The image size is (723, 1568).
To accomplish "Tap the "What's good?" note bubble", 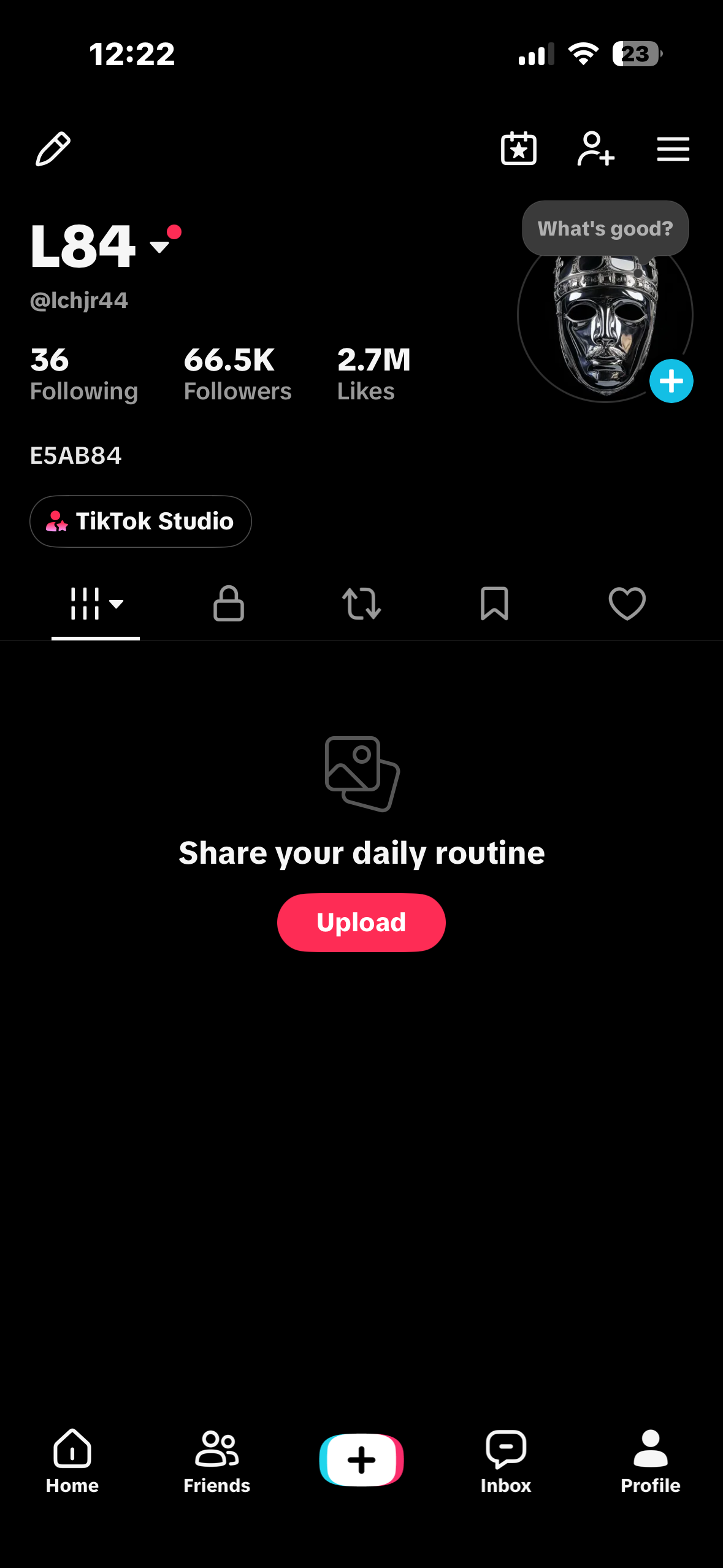I will tap(605, 228).
